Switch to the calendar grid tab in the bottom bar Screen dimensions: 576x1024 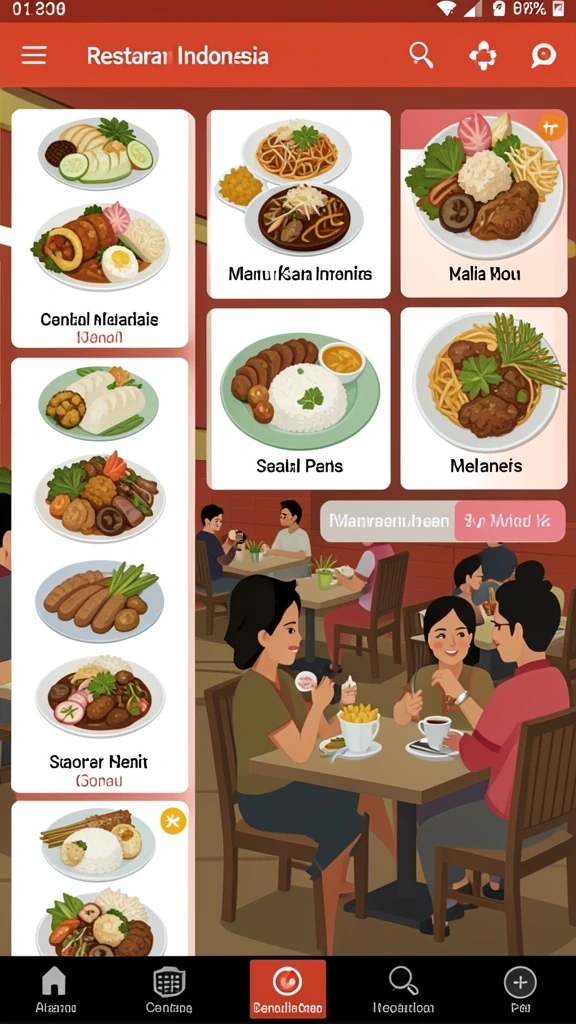click(169, 989)
